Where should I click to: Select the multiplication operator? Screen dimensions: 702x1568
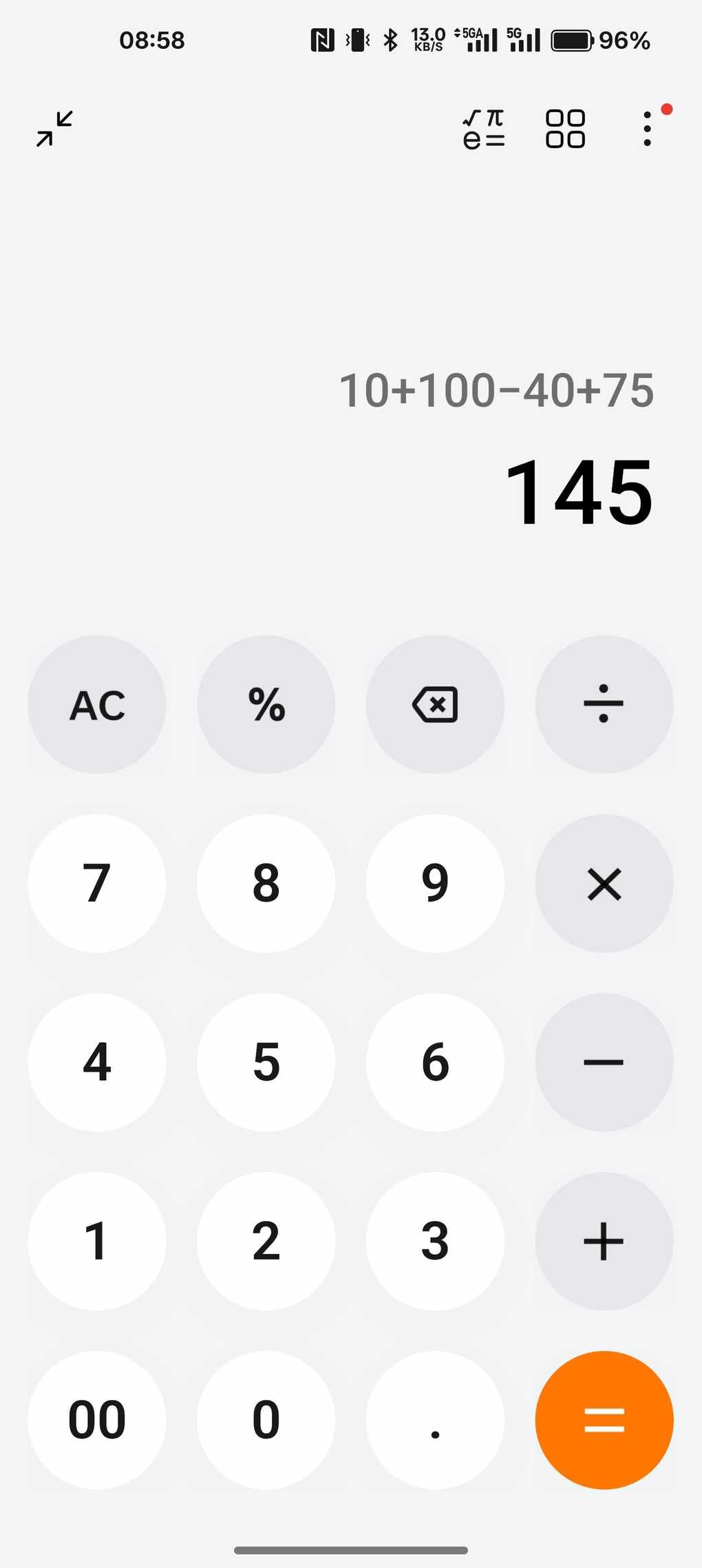(604, 883)
